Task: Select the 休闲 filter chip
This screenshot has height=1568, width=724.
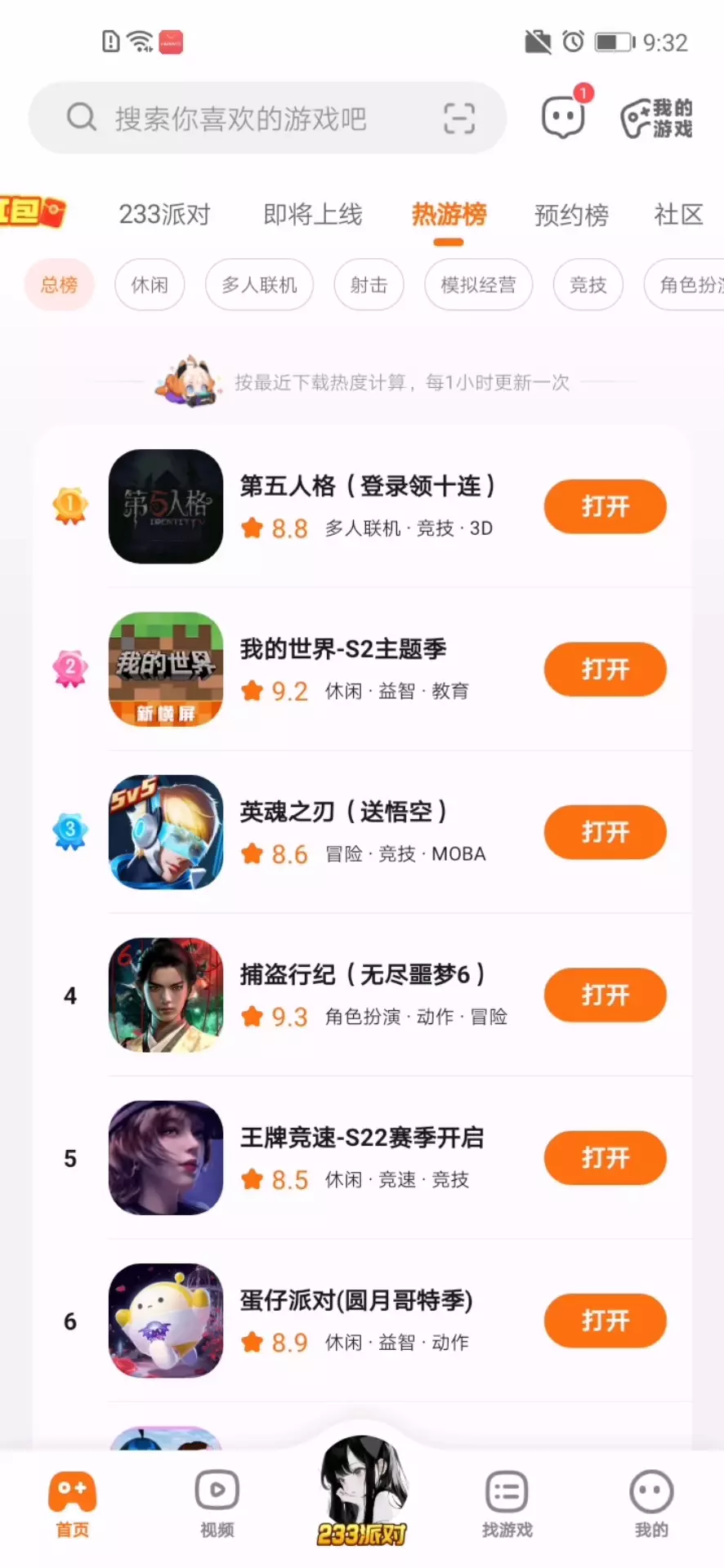Action: pyautogui.click(x=150, y=285)
